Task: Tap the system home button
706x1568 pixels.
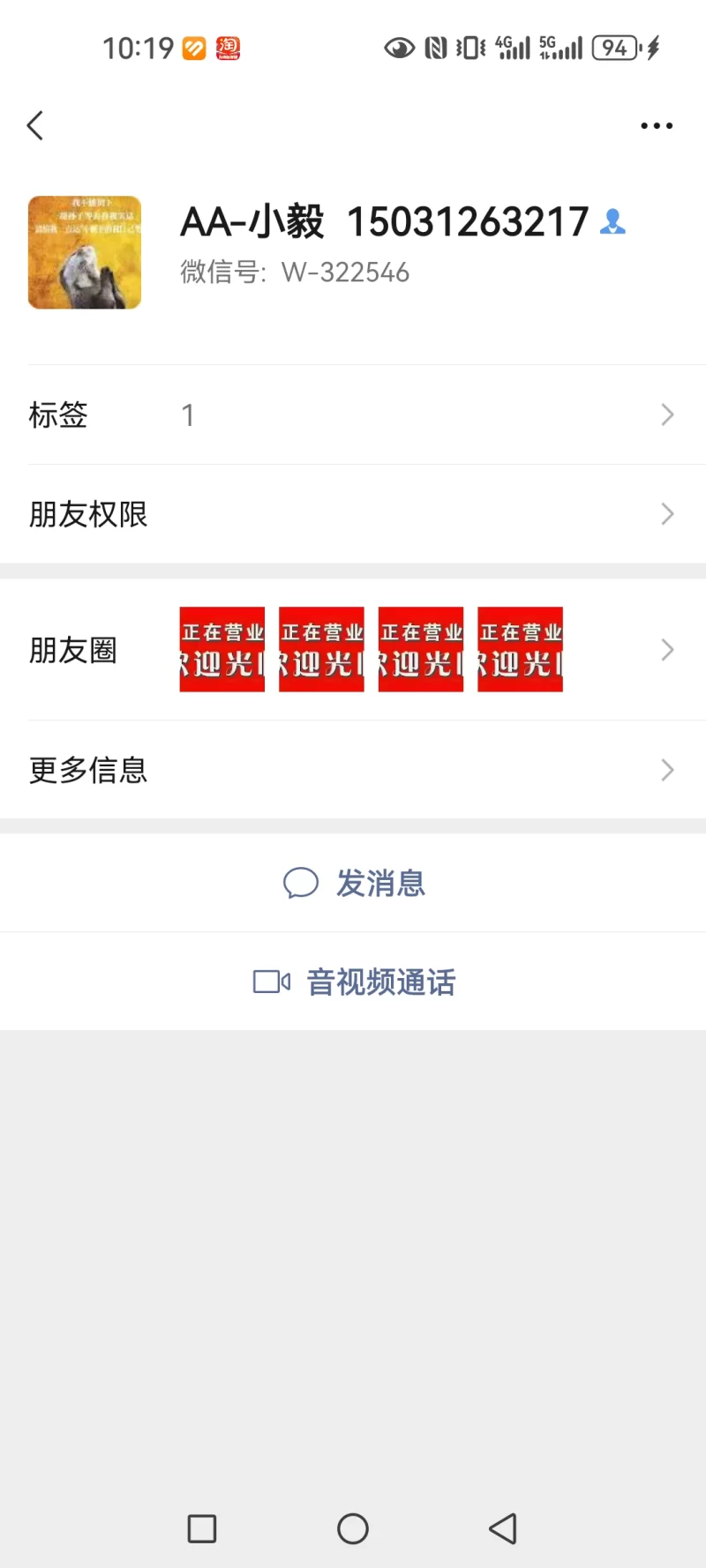Action: (353, 1528)
